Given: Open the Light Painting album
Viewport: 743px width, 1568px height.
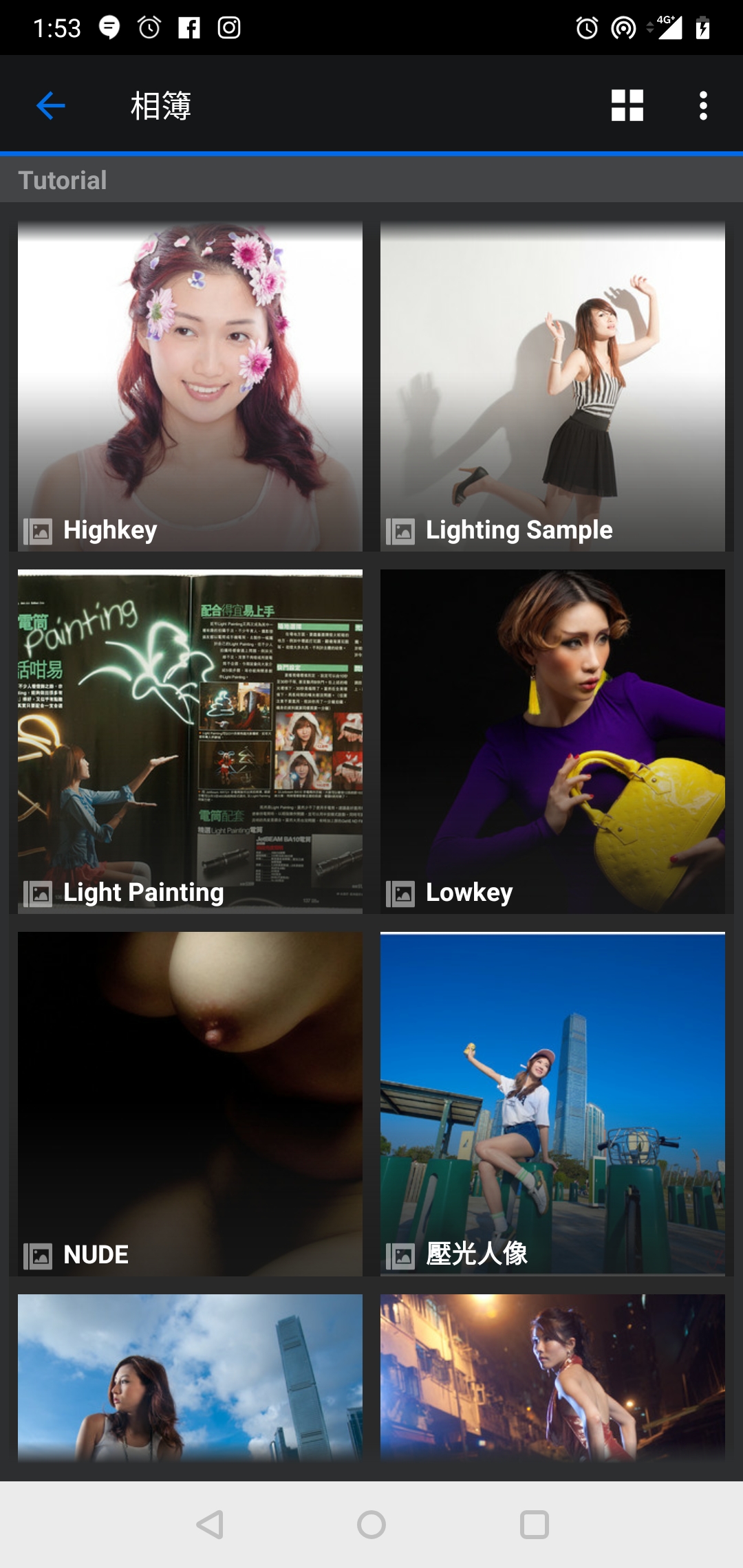Looking at the screenshot, I should pyautogui.click(x=190, y=741).
